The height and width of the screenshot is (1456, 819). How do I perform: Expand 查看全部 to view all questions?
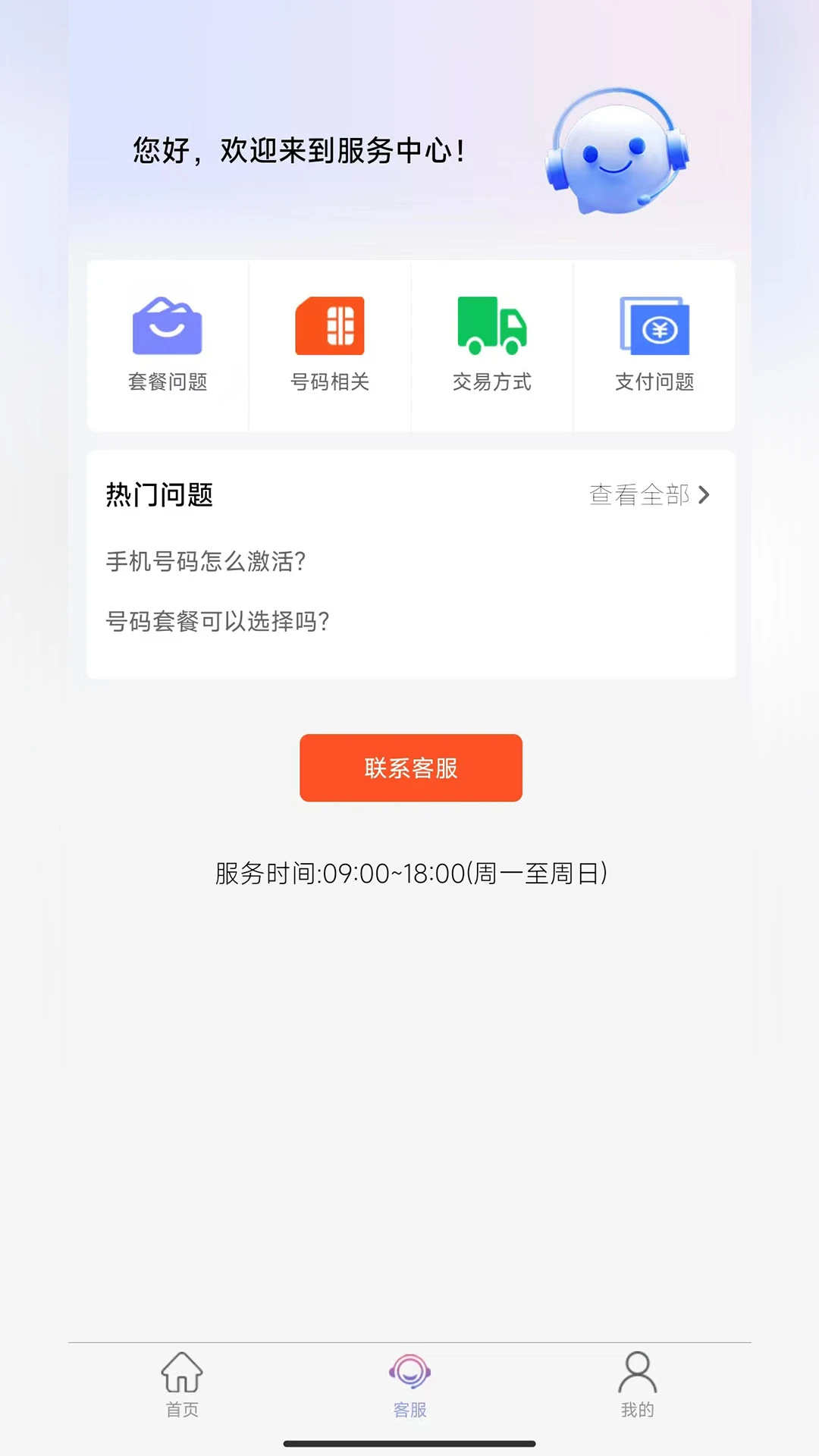pyautogui.click(x=639, y=495)
